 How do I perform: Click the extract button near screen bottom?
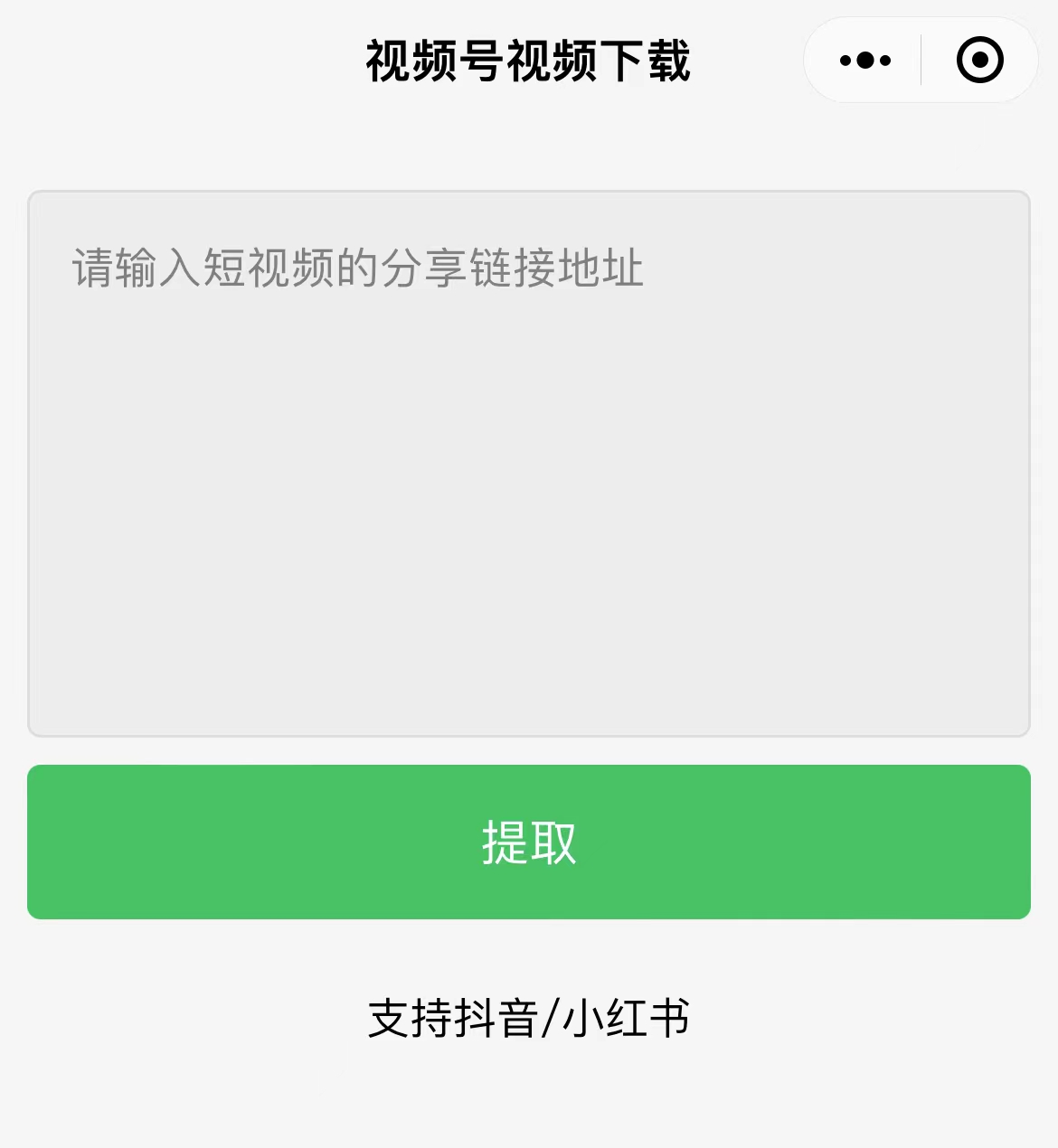[x=529, y=842]
